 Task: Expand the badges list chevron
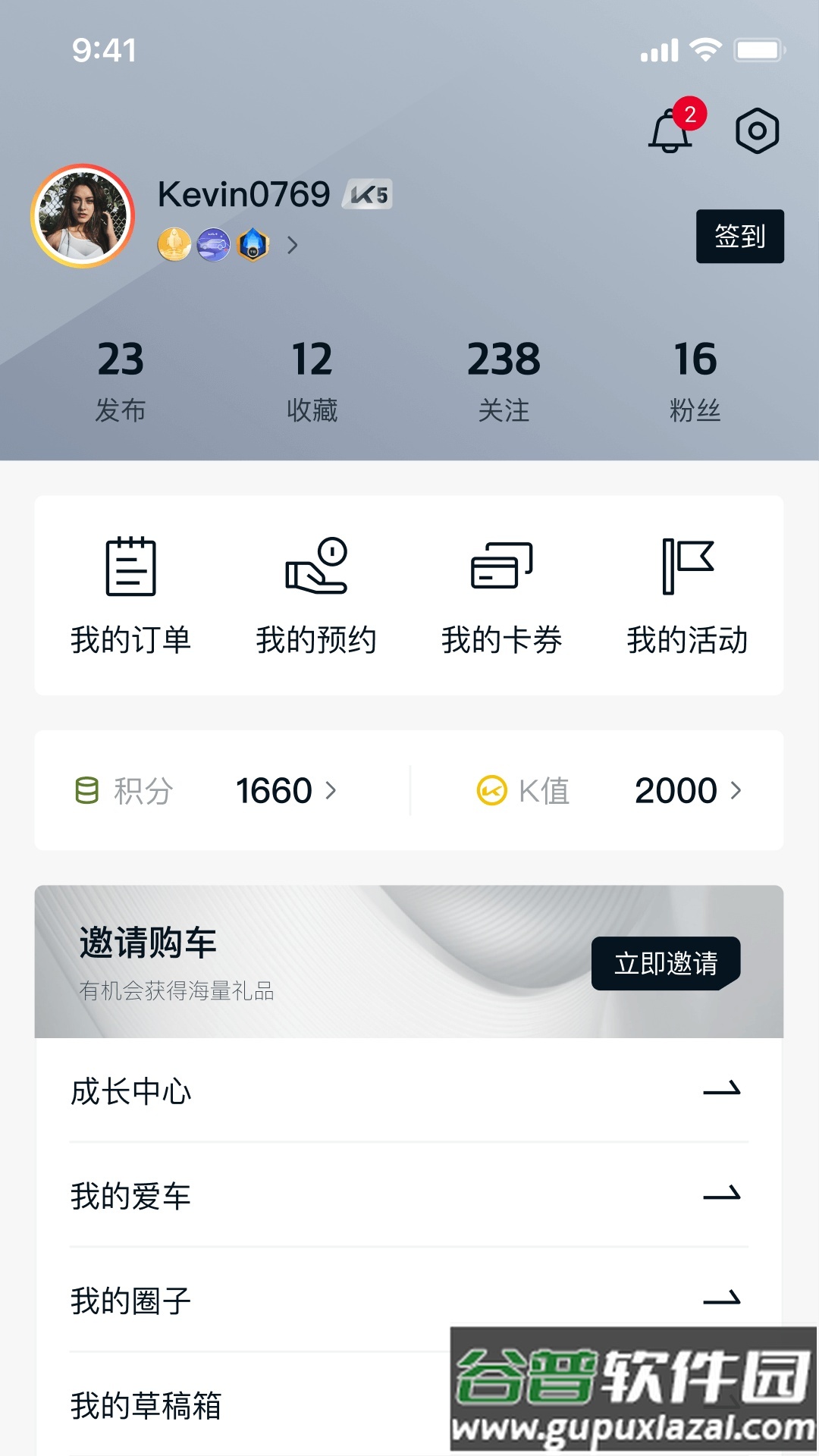point(293,245)
